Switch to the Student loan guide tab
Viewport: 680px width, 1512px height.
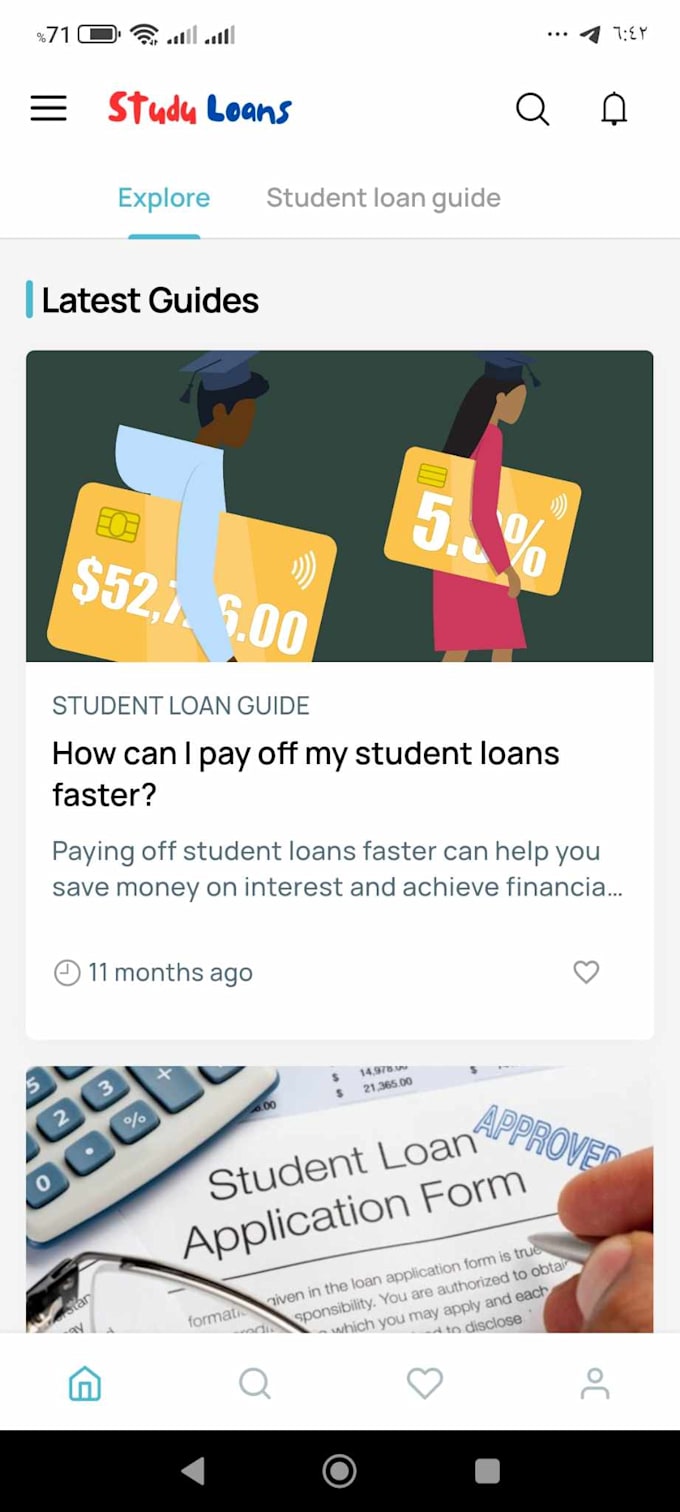point(383,198)
